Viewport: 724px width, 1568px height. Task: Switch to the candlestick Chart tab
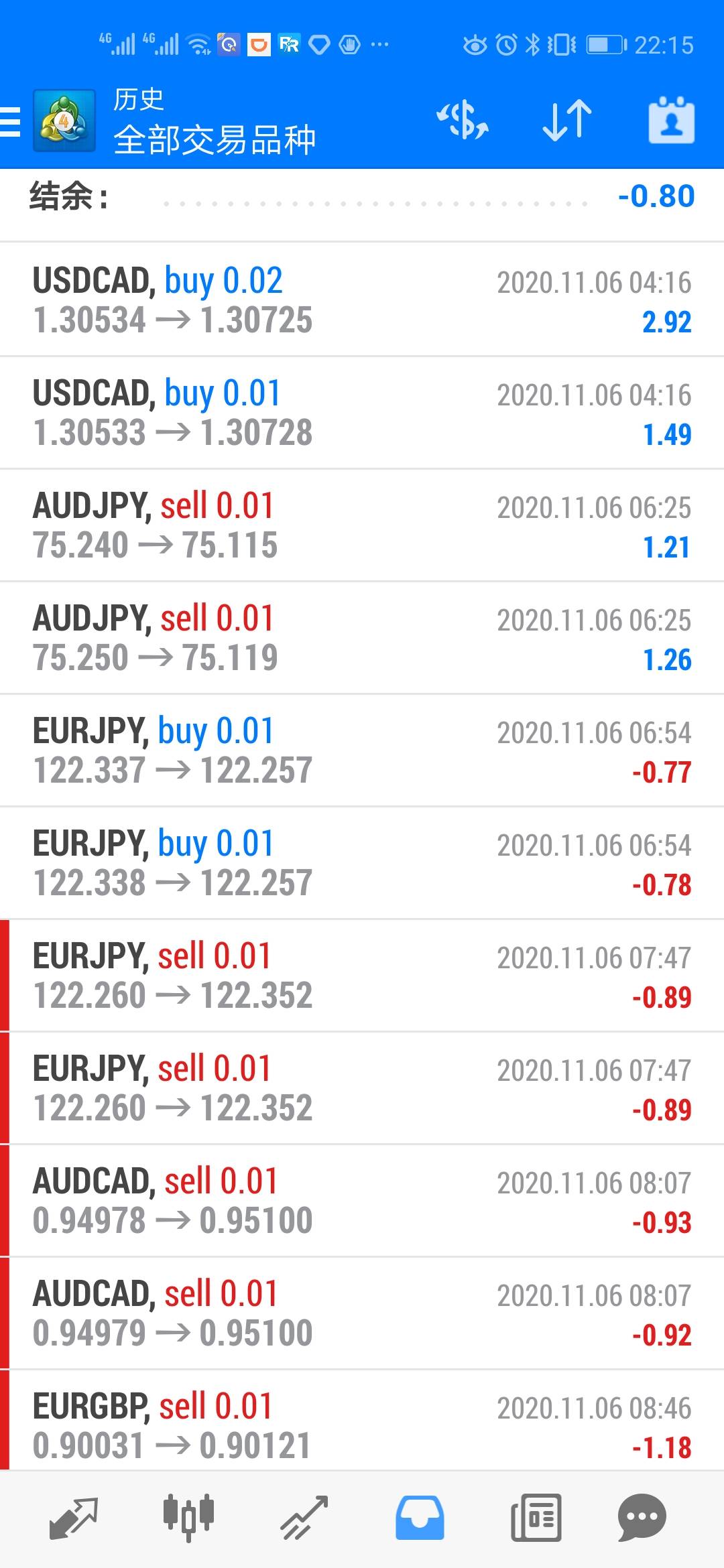pos(188,1517)
